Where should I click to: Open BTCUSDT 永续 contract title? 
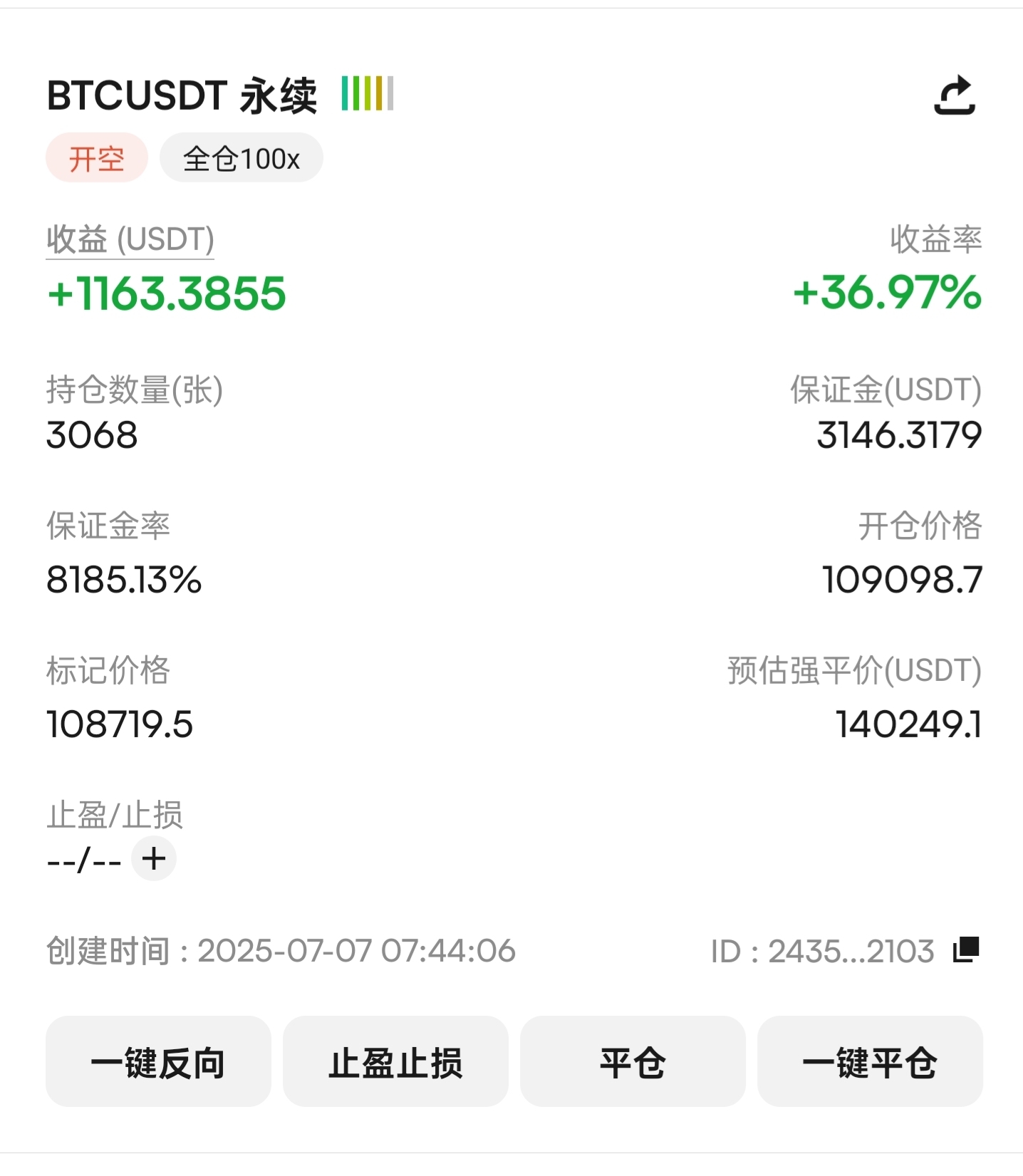pyautogui.click(x=182, y=95)
